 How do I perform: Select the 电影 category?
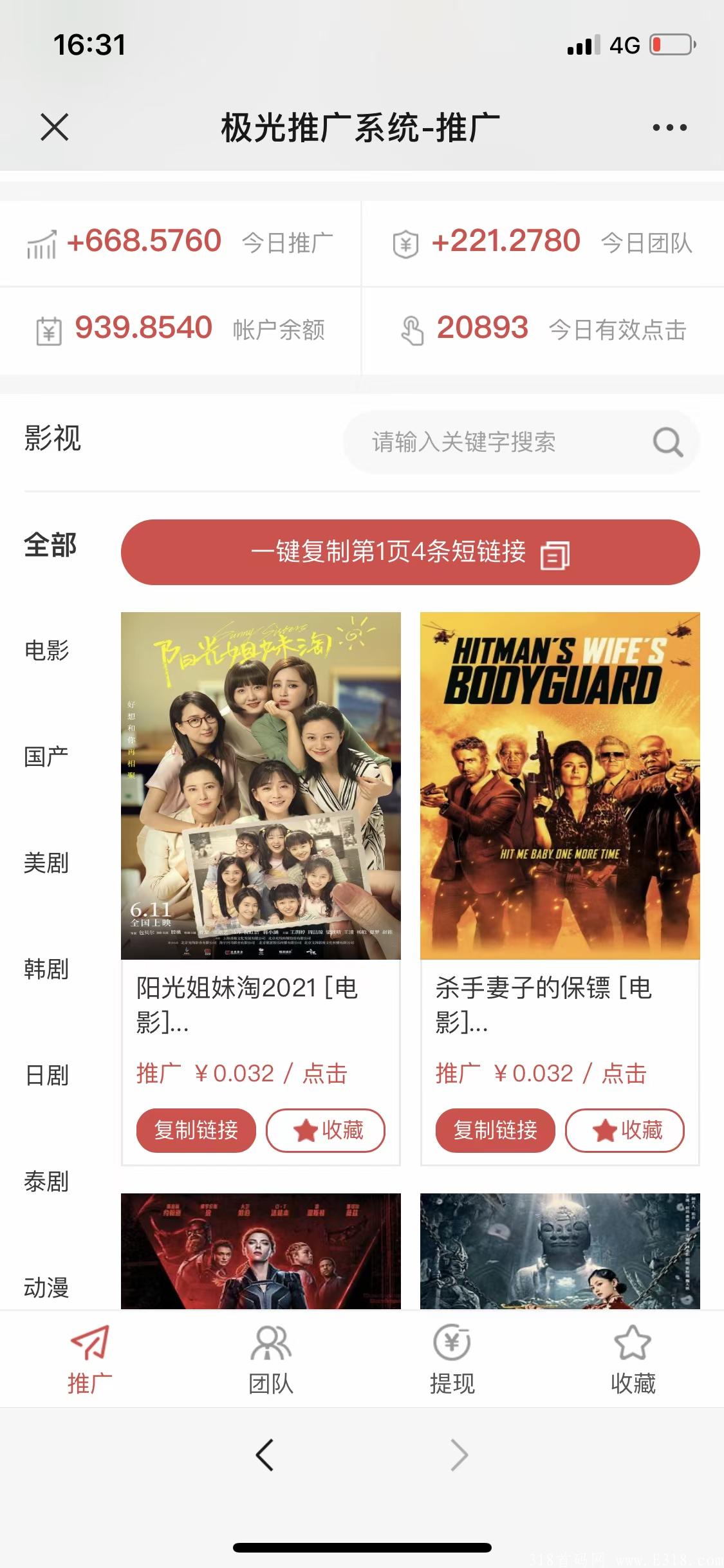click(46, 650)
